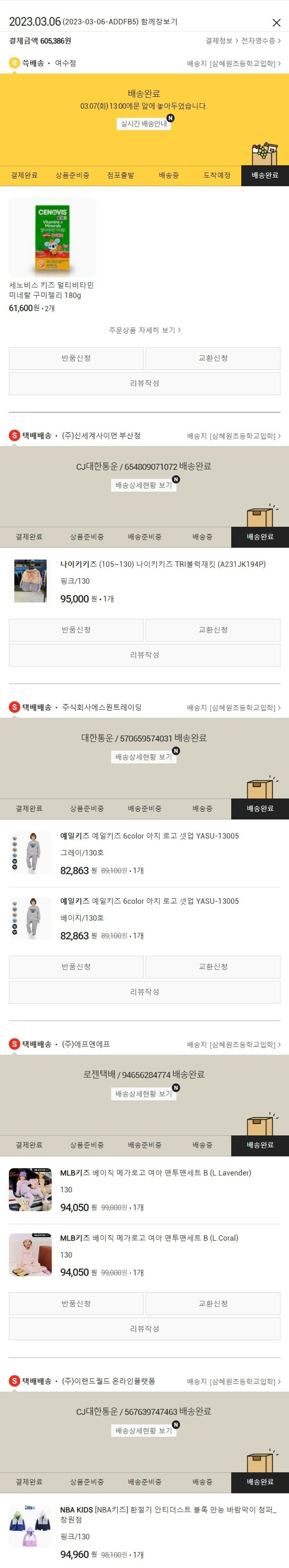Request exchange for 예일키즈 셋업 order
The height and width of the screenshot is (1568, 289).
(x=213, y=967)
